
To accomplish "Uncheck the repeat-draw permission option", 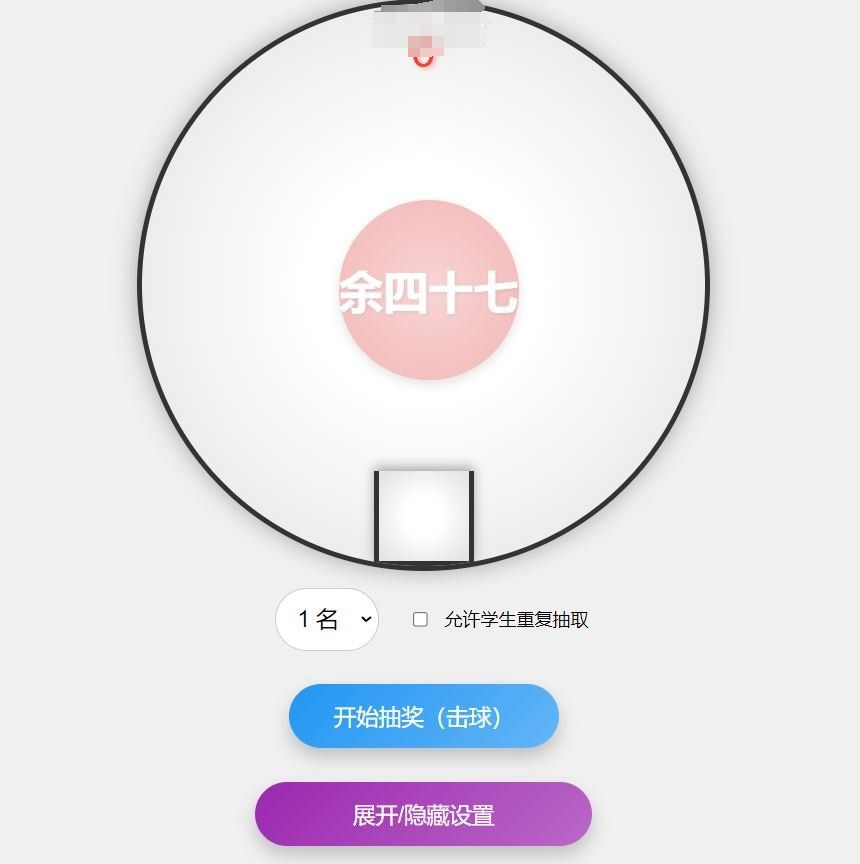I will (422, 620).
